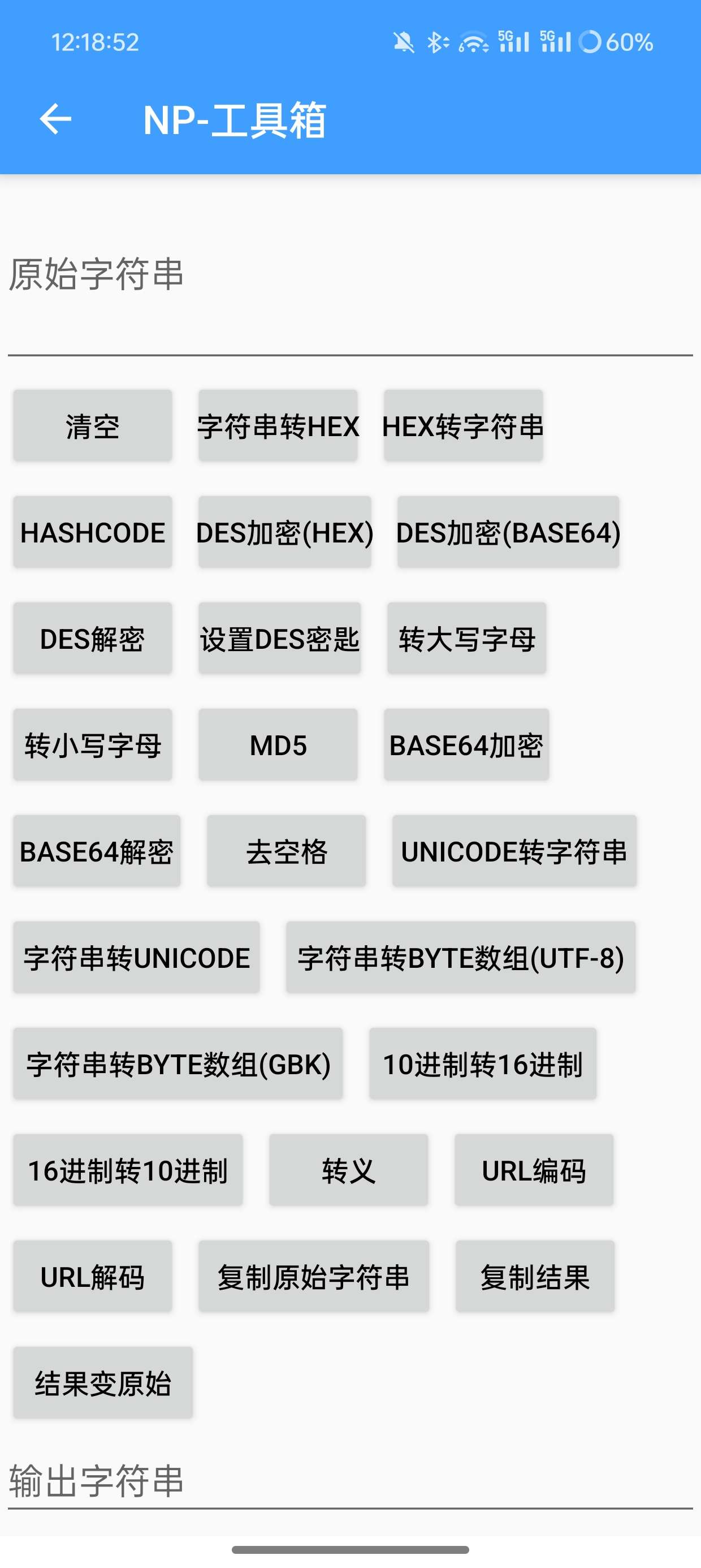Run DES解密 on the string

coord(93,639)
